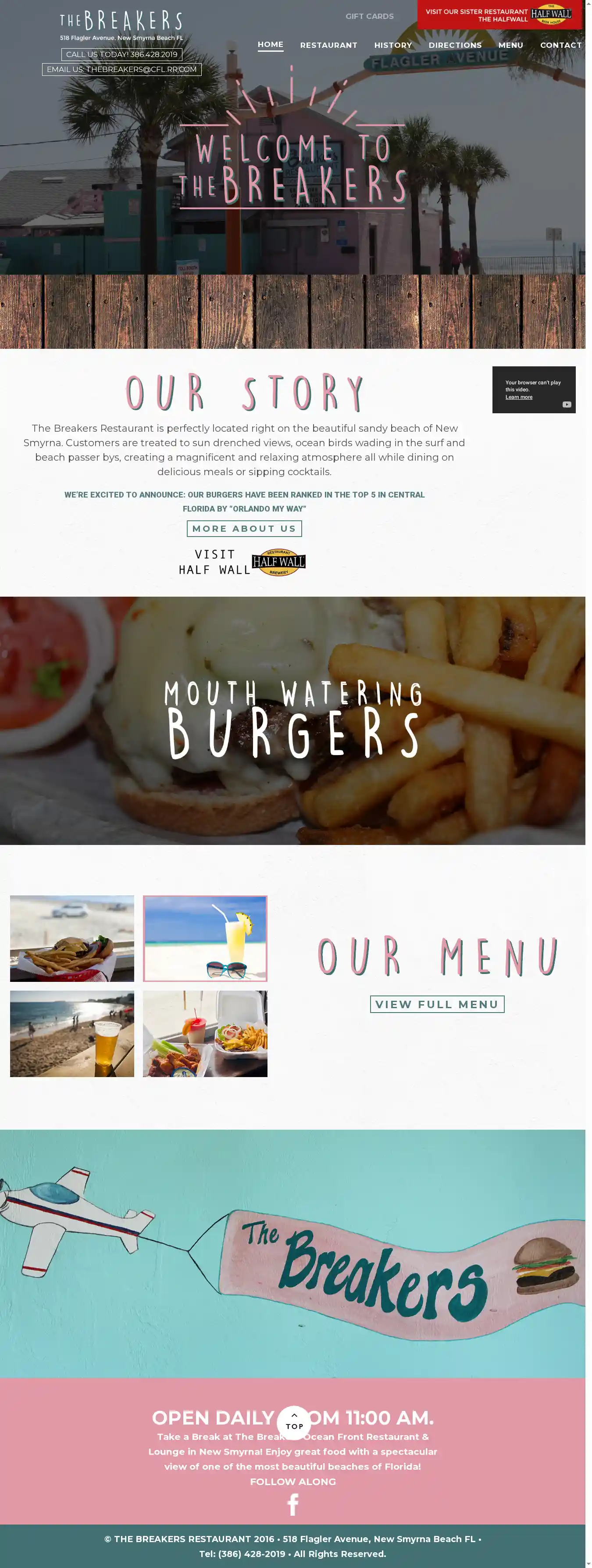
Task: Tap More About Us button
Action: (x=244, y=528)
